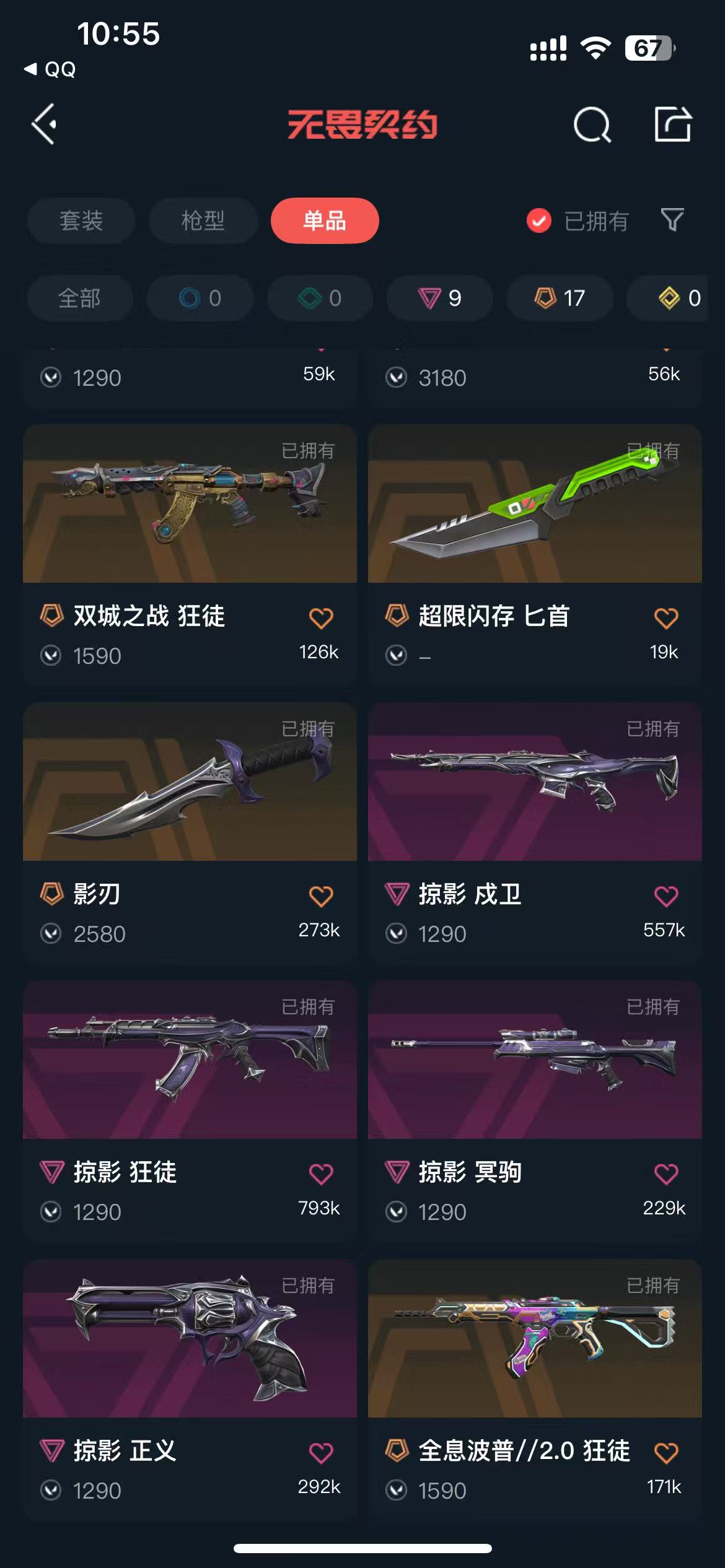Viewport: 725px width, 1568px height.
Task: Like the 掠影 狂徒 skin
Action: (321, 1174)
